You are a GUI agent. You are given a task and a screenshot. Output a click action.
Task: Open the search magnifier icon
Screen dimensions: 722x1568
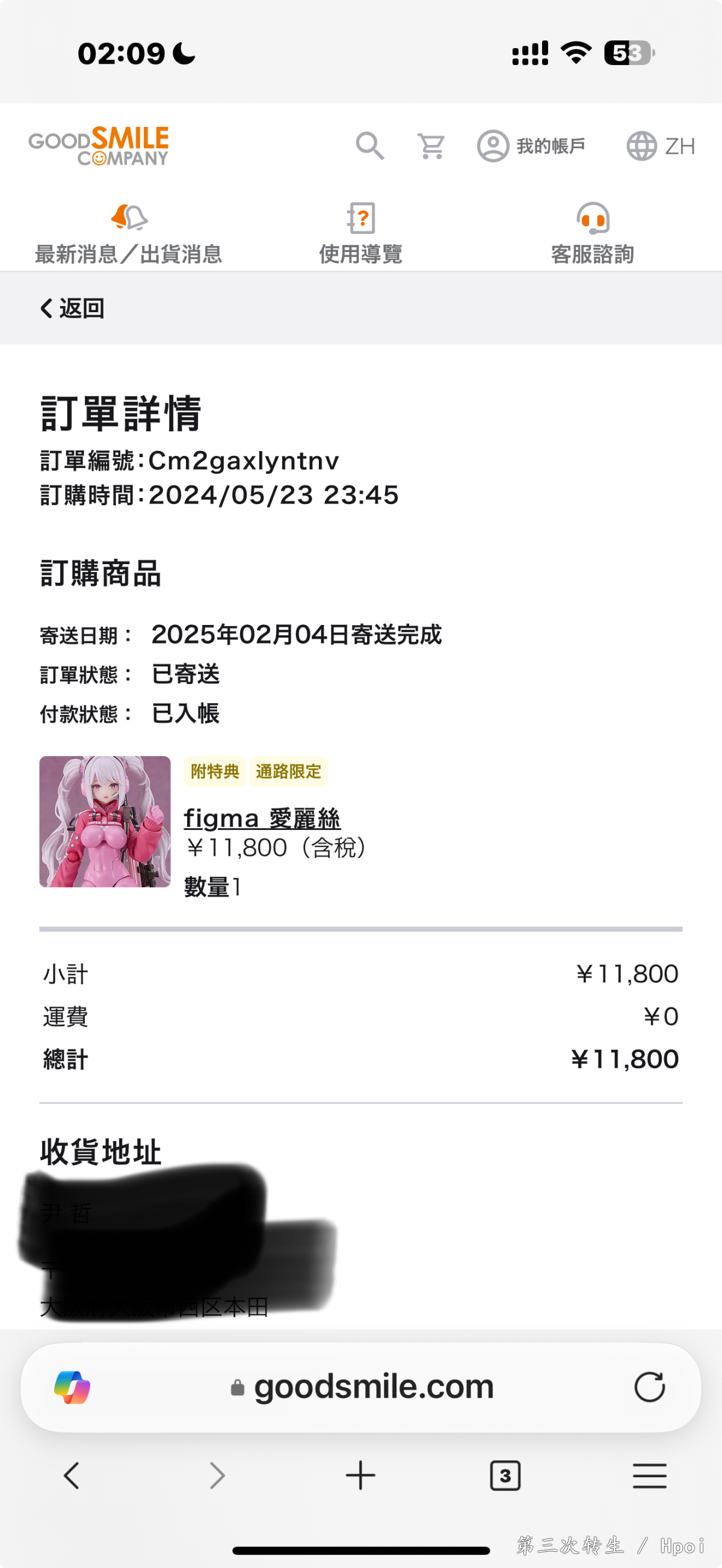click(x=369, y=146)
